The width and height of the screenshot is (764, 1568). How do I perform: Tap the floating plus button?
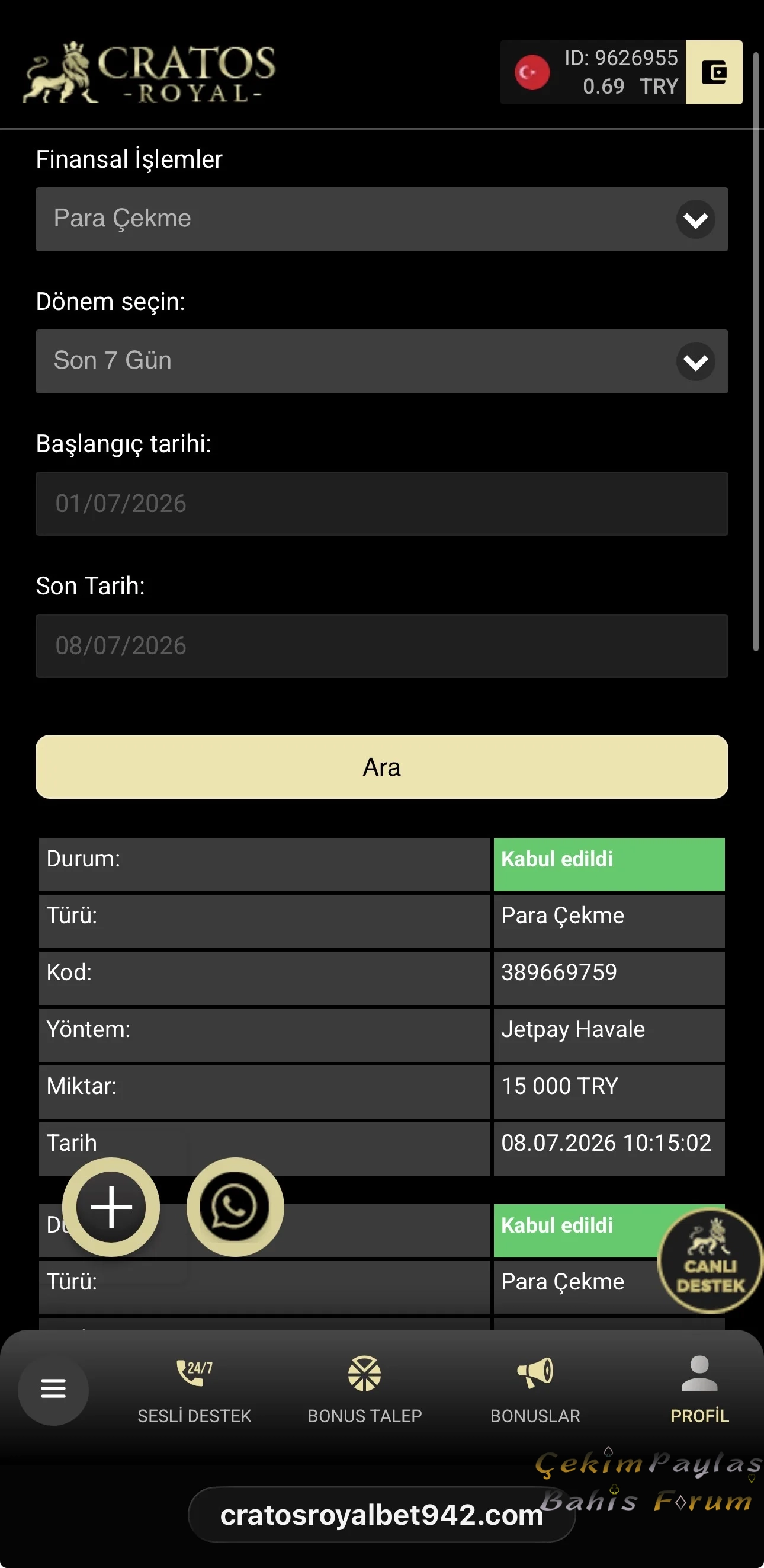pos(111,1207)
